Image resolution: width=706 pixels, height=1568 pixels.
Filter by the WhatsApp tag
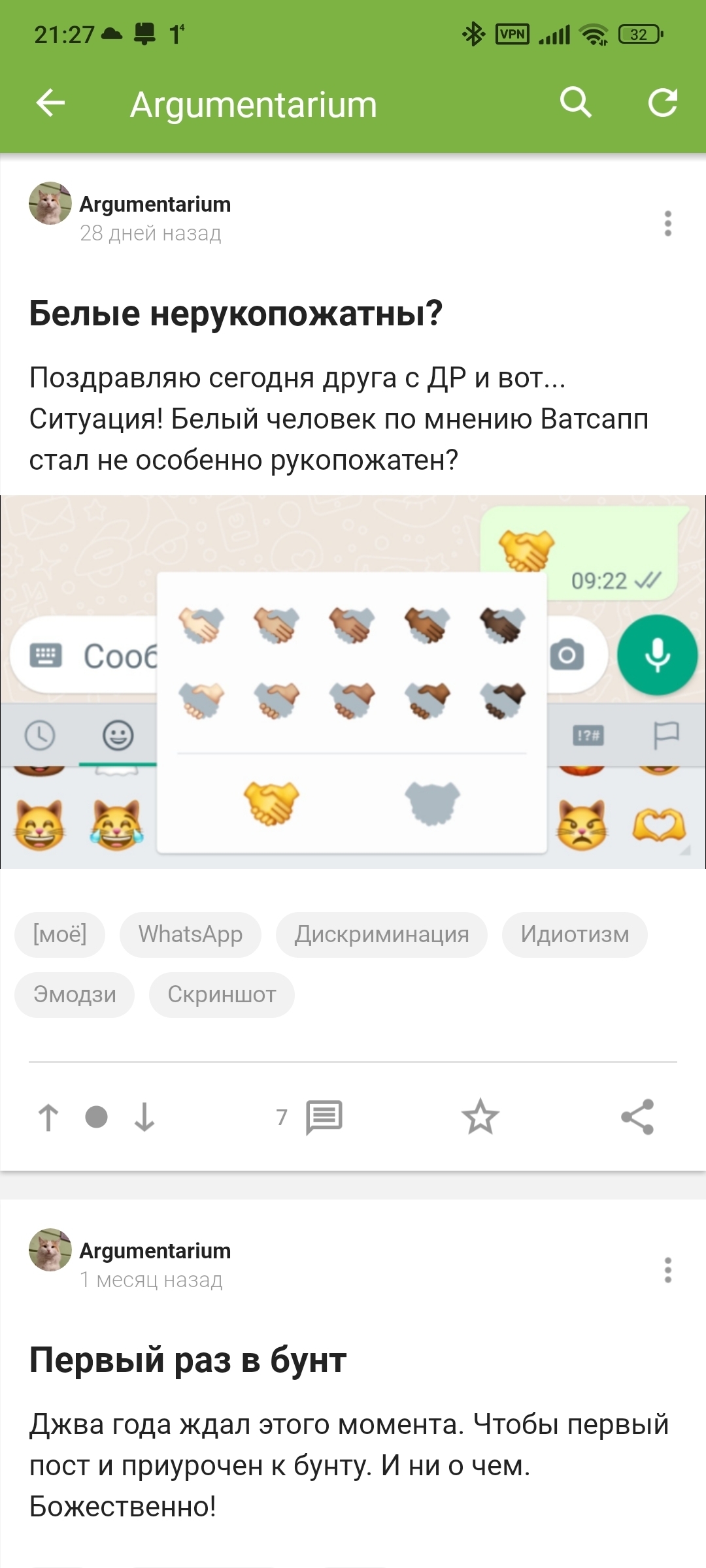coord(190,934)
